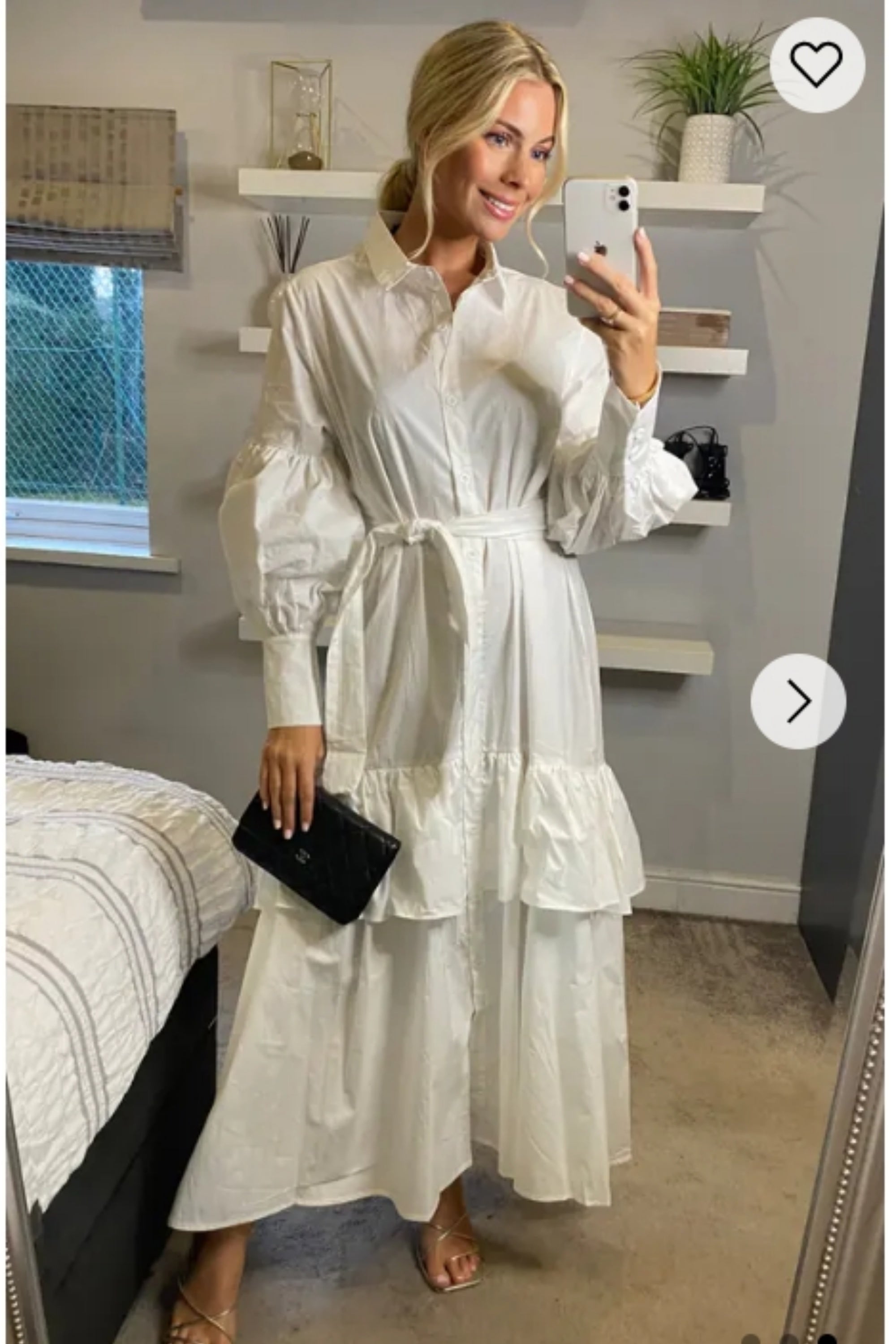Show the next product photo
896x1344 pixels.
pos(798,701)
